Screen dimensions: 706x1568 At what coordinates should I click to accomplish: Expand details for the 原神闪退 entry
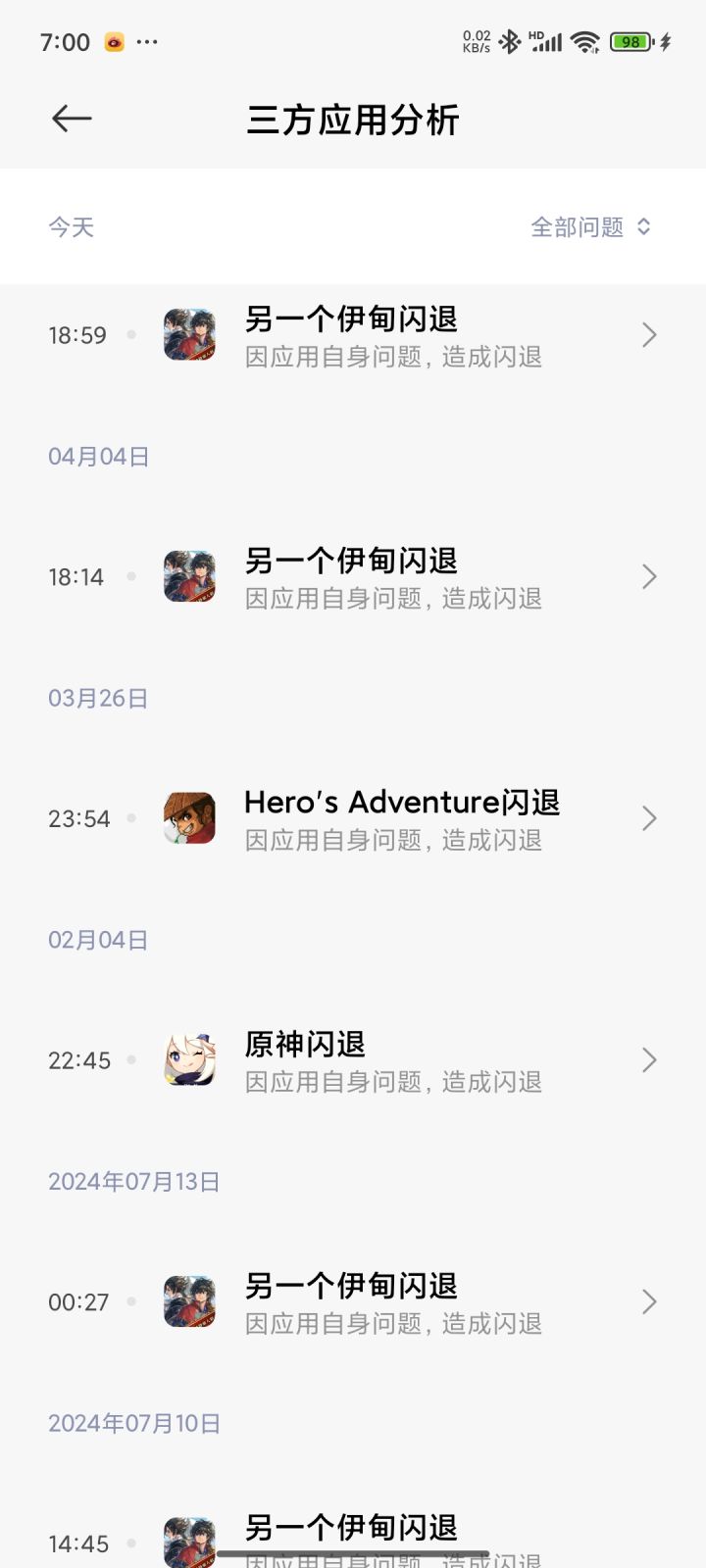pyautogui.click(x=648, y=1059)
